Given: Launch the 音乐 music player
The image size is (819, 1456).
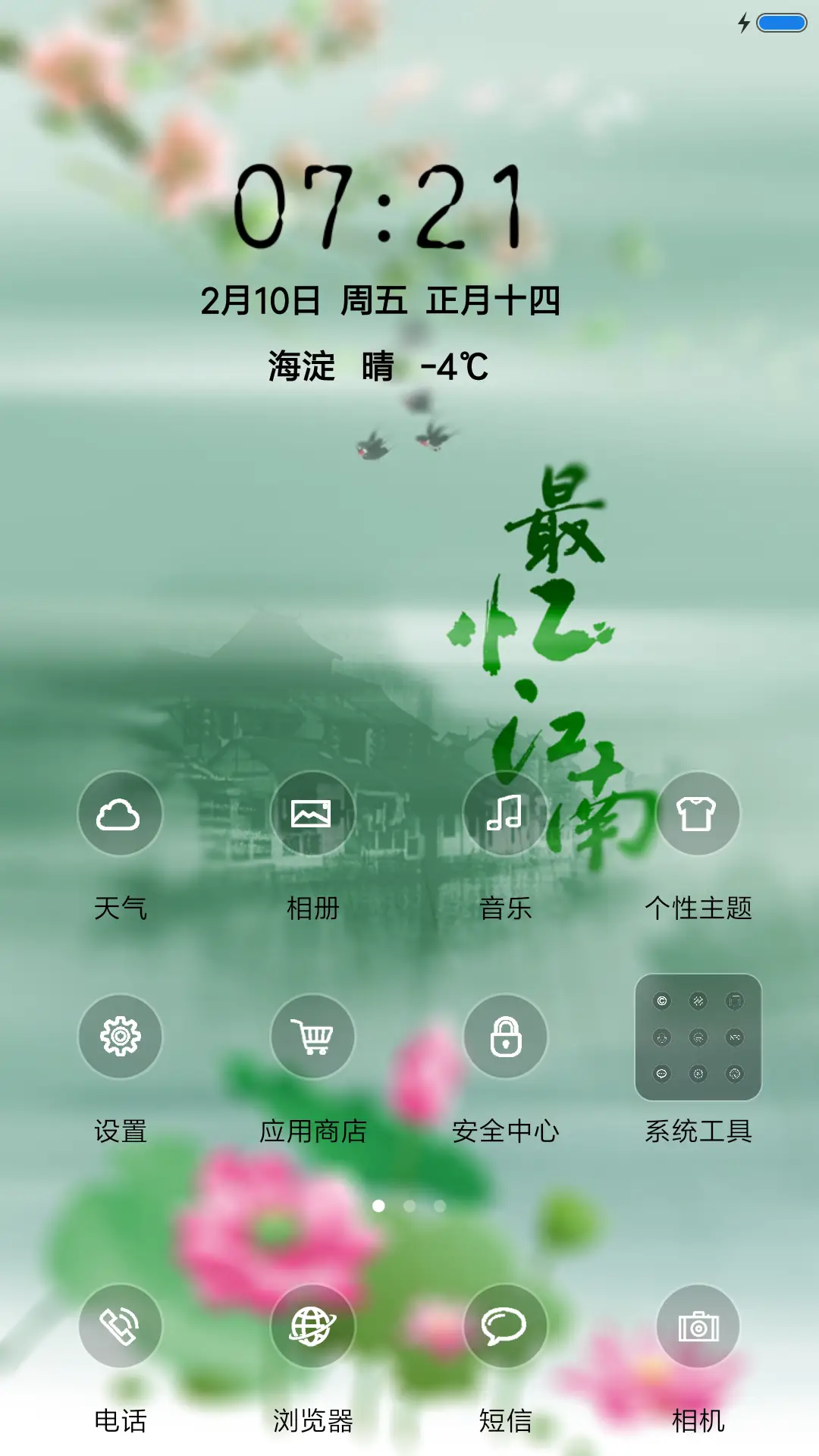Looking at the screenshot, I should [x=506, y=813].
